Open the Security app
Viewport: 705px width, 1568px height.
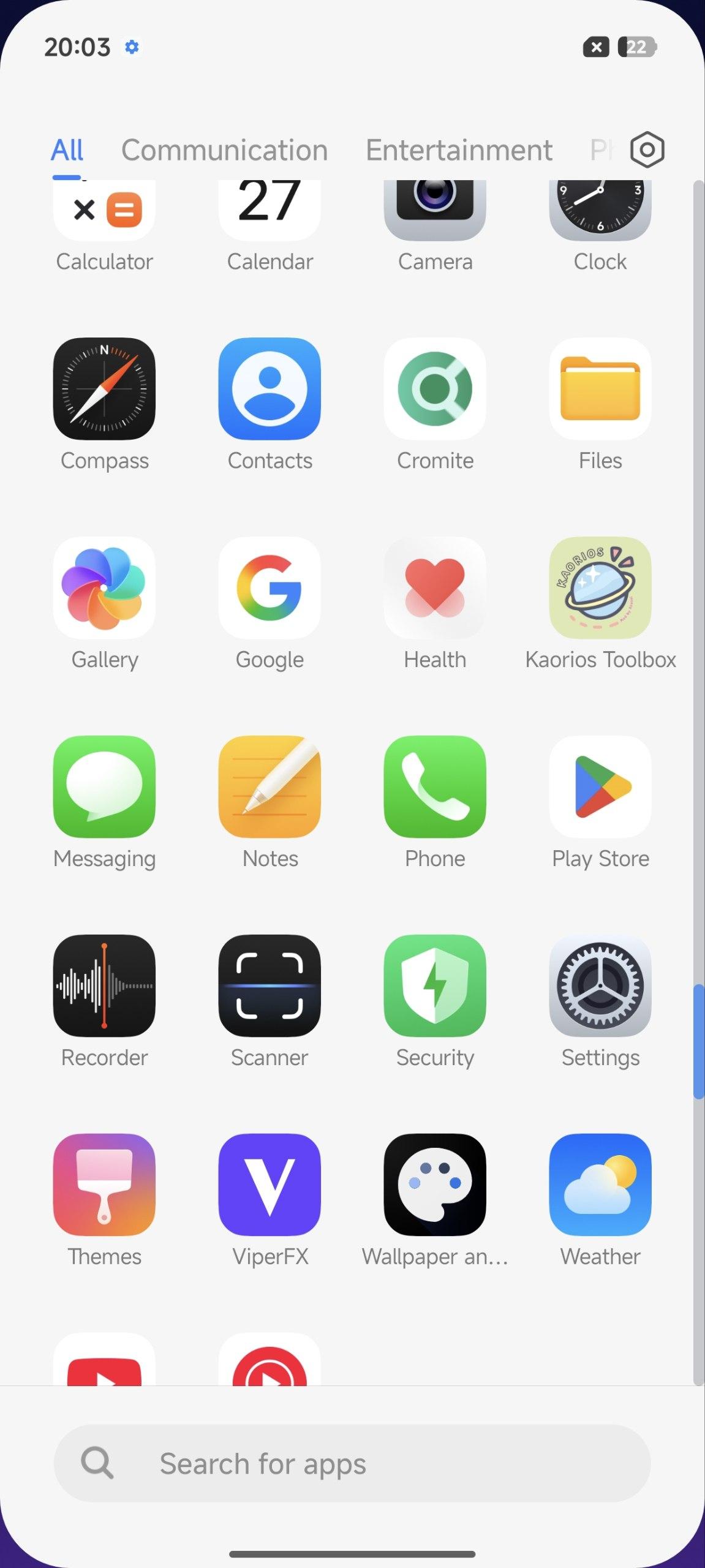435,986
